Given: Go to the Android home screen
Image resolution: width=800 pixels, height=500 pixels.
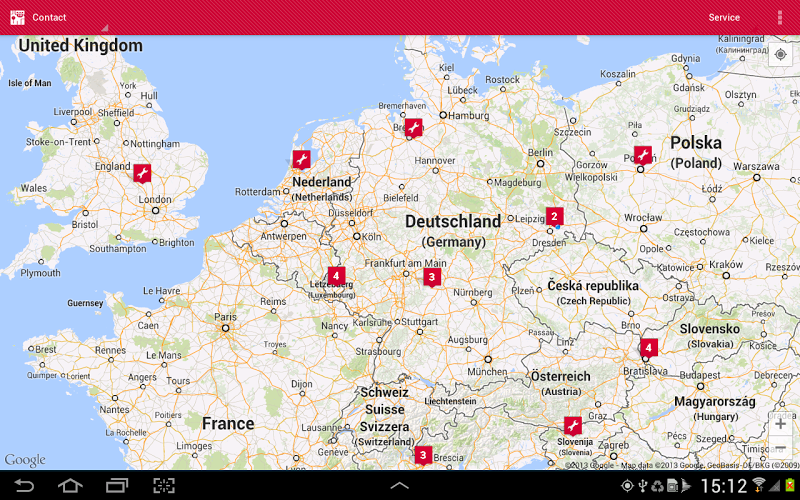Looking at the screenshot, I should click(70, 486).
